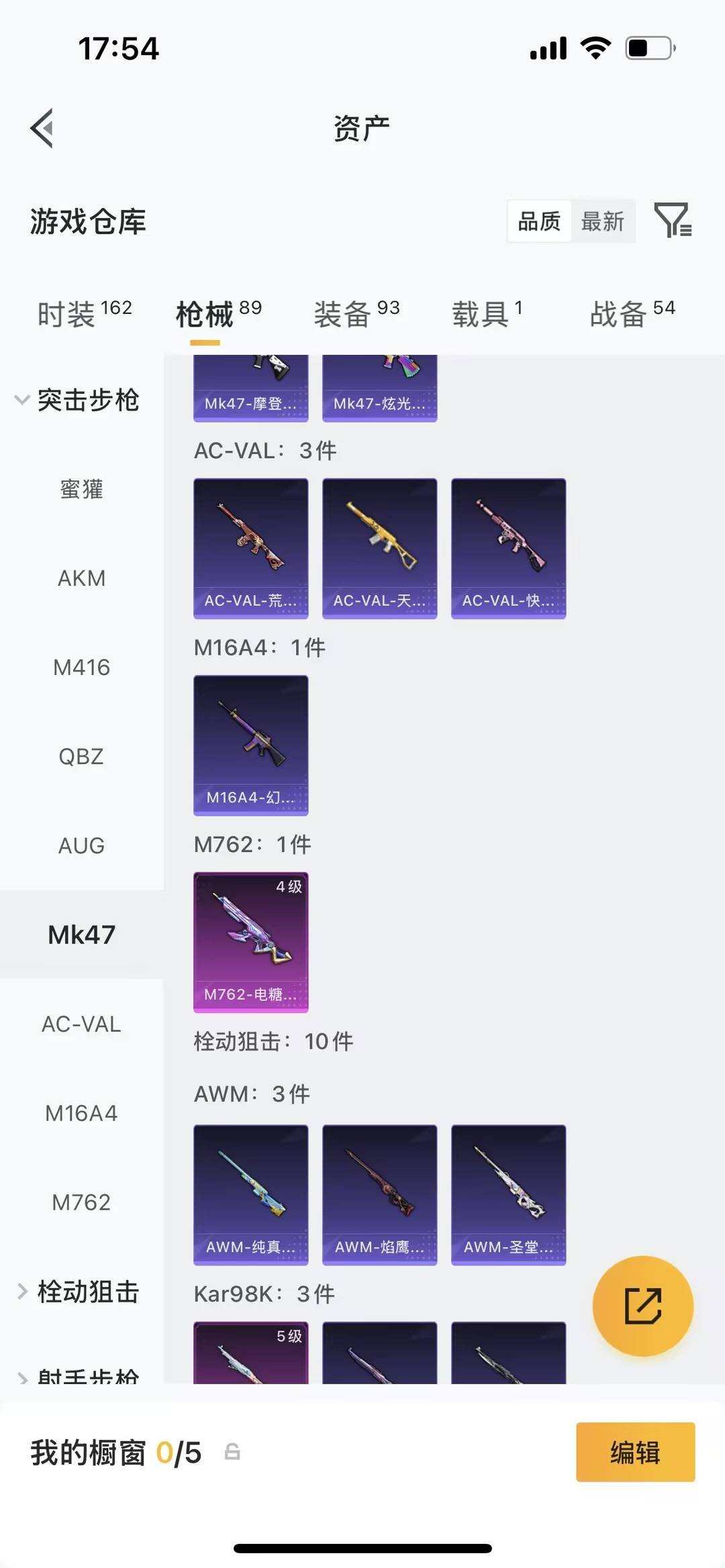Image resolution: width=725 pixels, height=1568 pixels.
Task: Tap the 编辑 button
Action: [635, 1452]
